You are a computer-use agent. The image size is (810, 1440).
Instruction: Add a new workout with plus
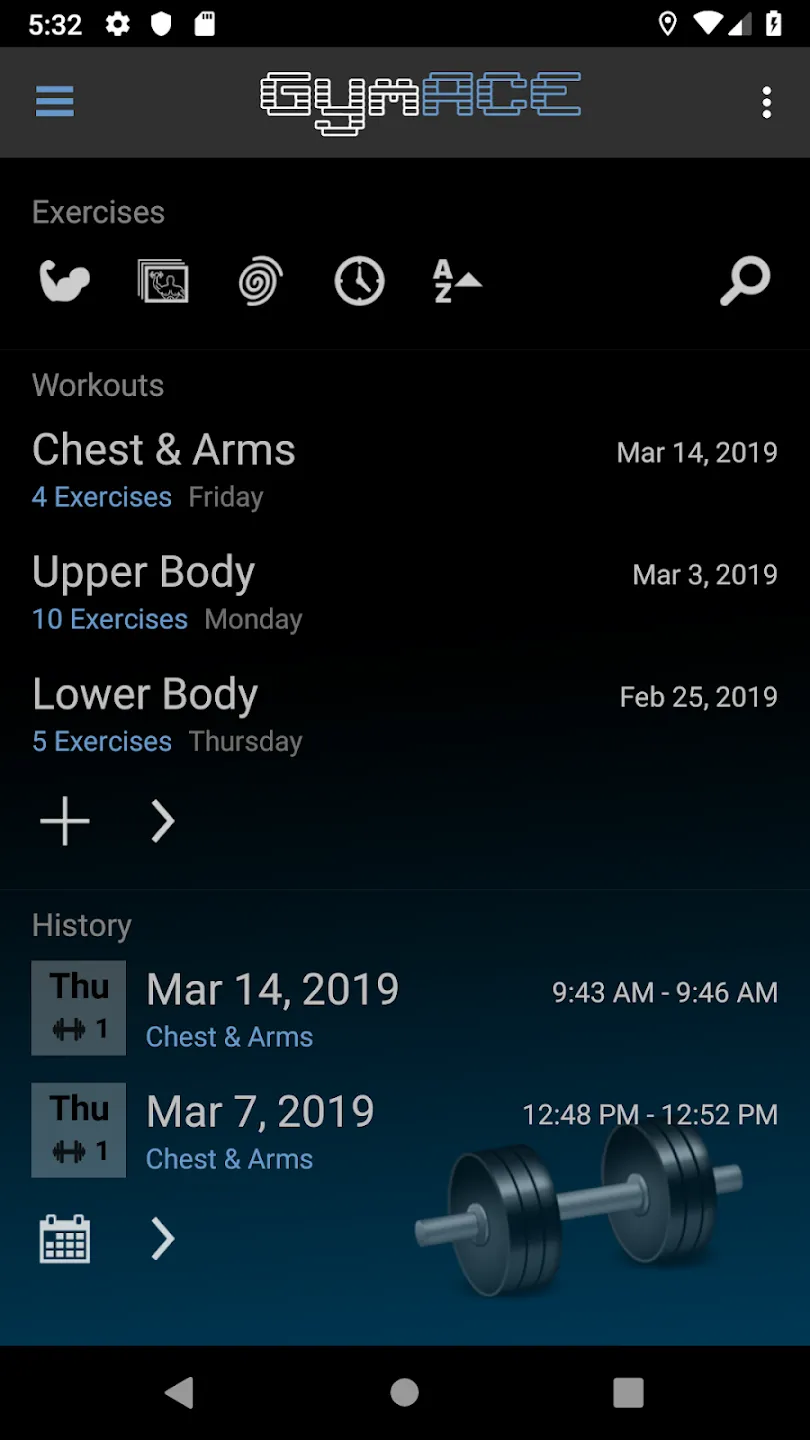pyautogui.click(x=65, y=822)
